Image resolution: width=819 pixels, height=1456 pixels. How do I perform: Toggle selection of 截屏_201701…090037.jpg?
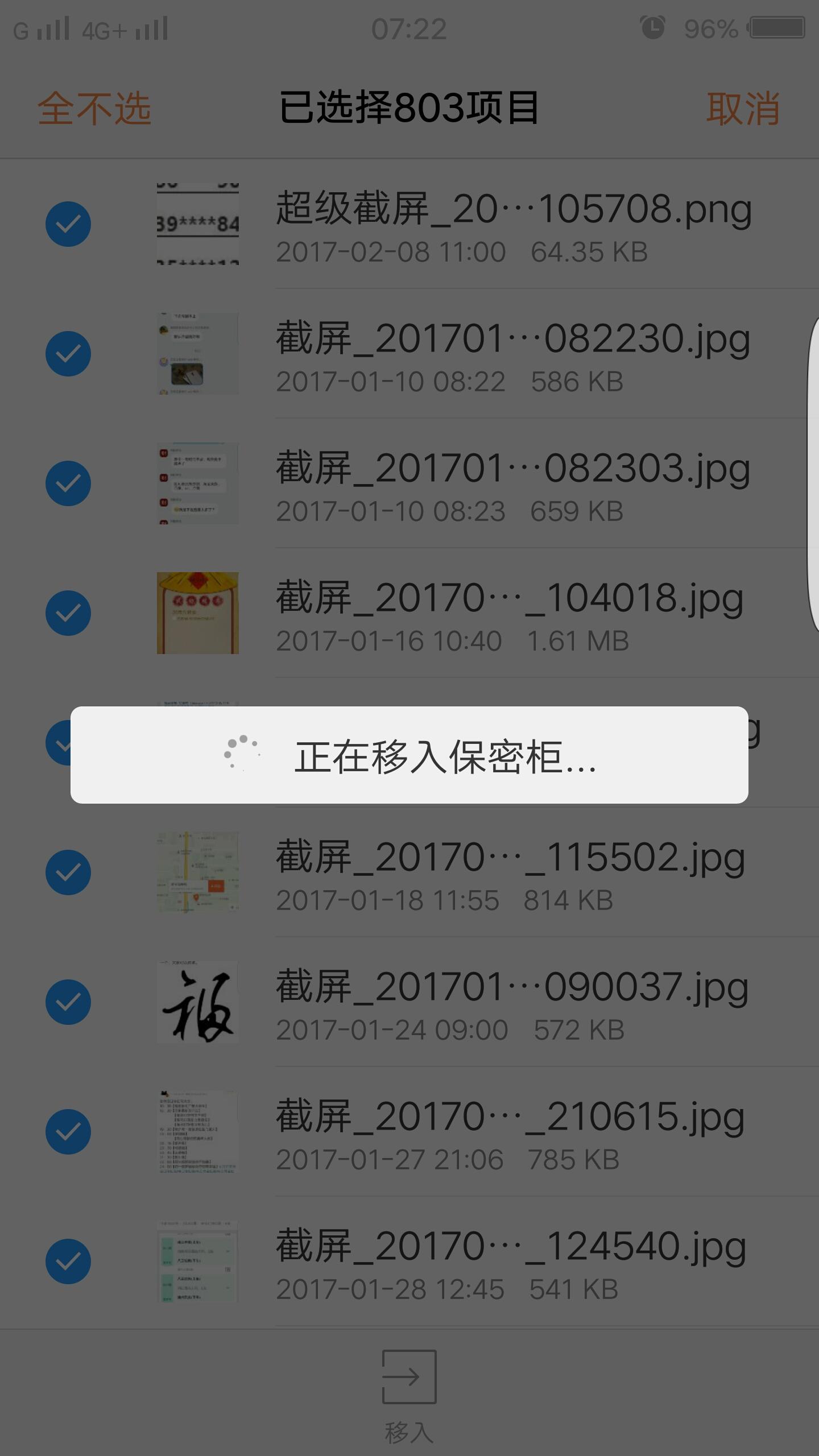[x=68, y=1002]
